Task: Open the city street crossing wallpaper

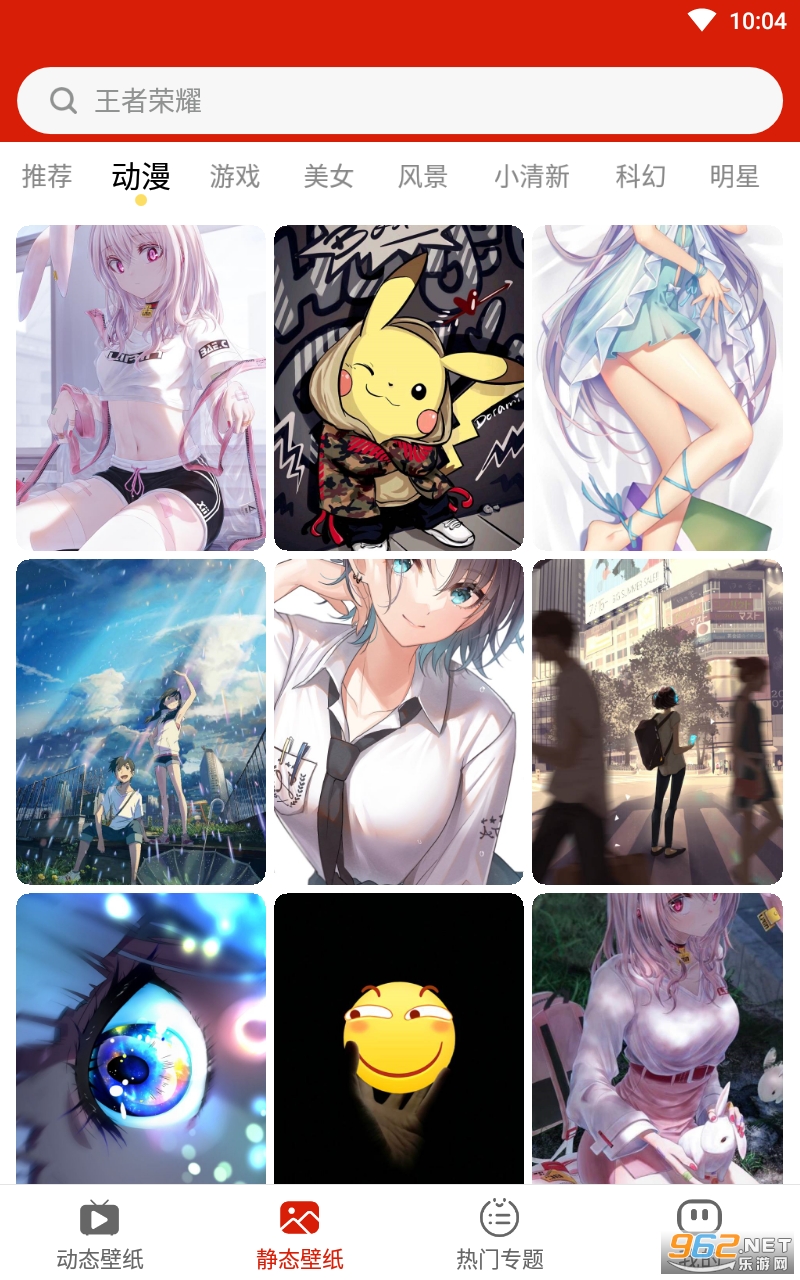Action: pyautogui.click(x=657, y=722)
